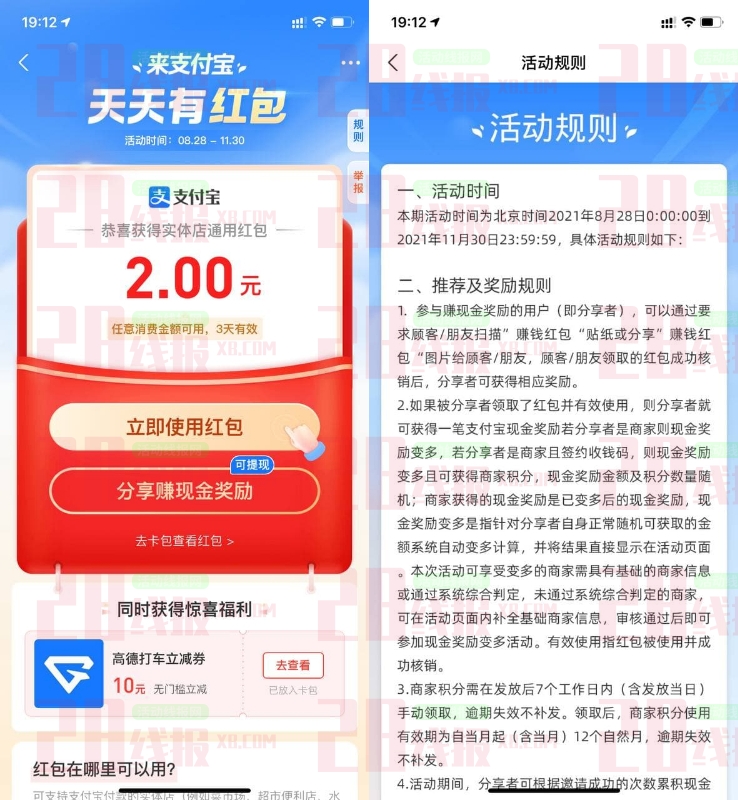This screenshot has height=800, width=738.
Task: Go back from the 天天有红包 page
Action: [24, 62]
